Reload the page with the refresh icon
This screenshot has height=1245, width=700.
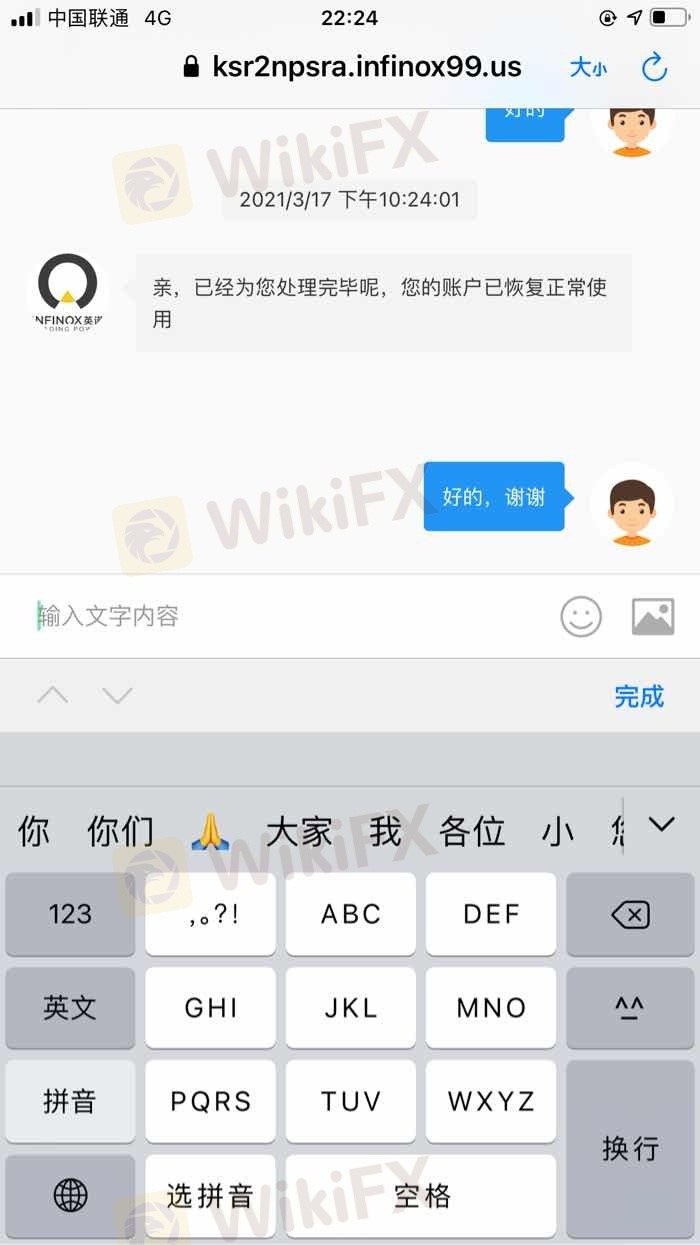654,68
